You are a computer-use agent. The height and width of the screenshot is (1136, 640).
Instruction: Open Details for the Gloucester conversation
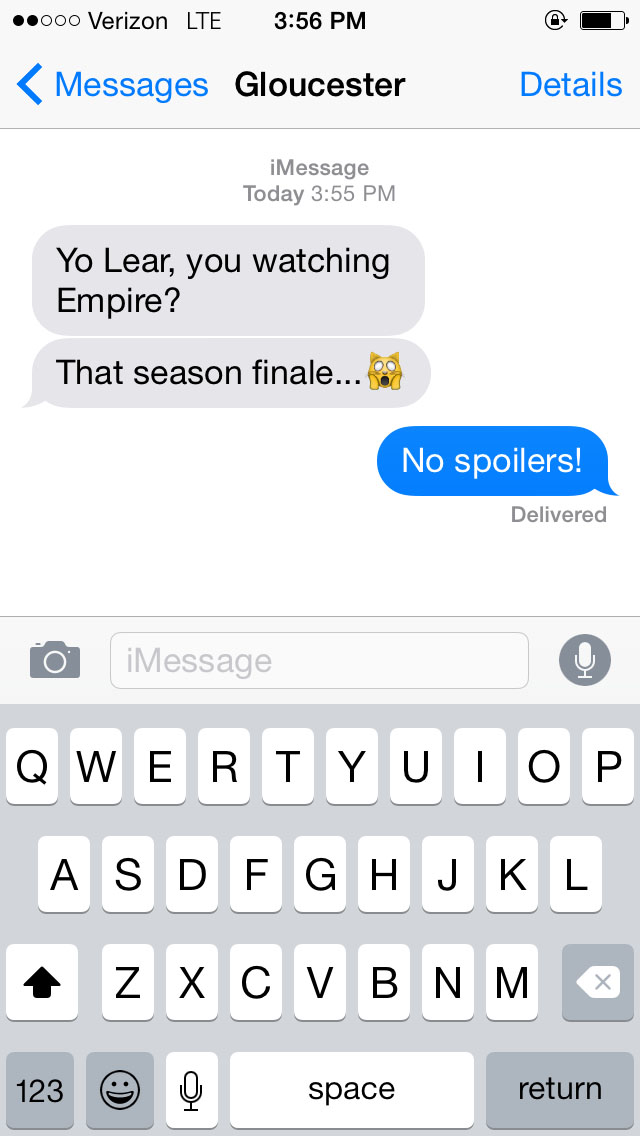(570, 85)
